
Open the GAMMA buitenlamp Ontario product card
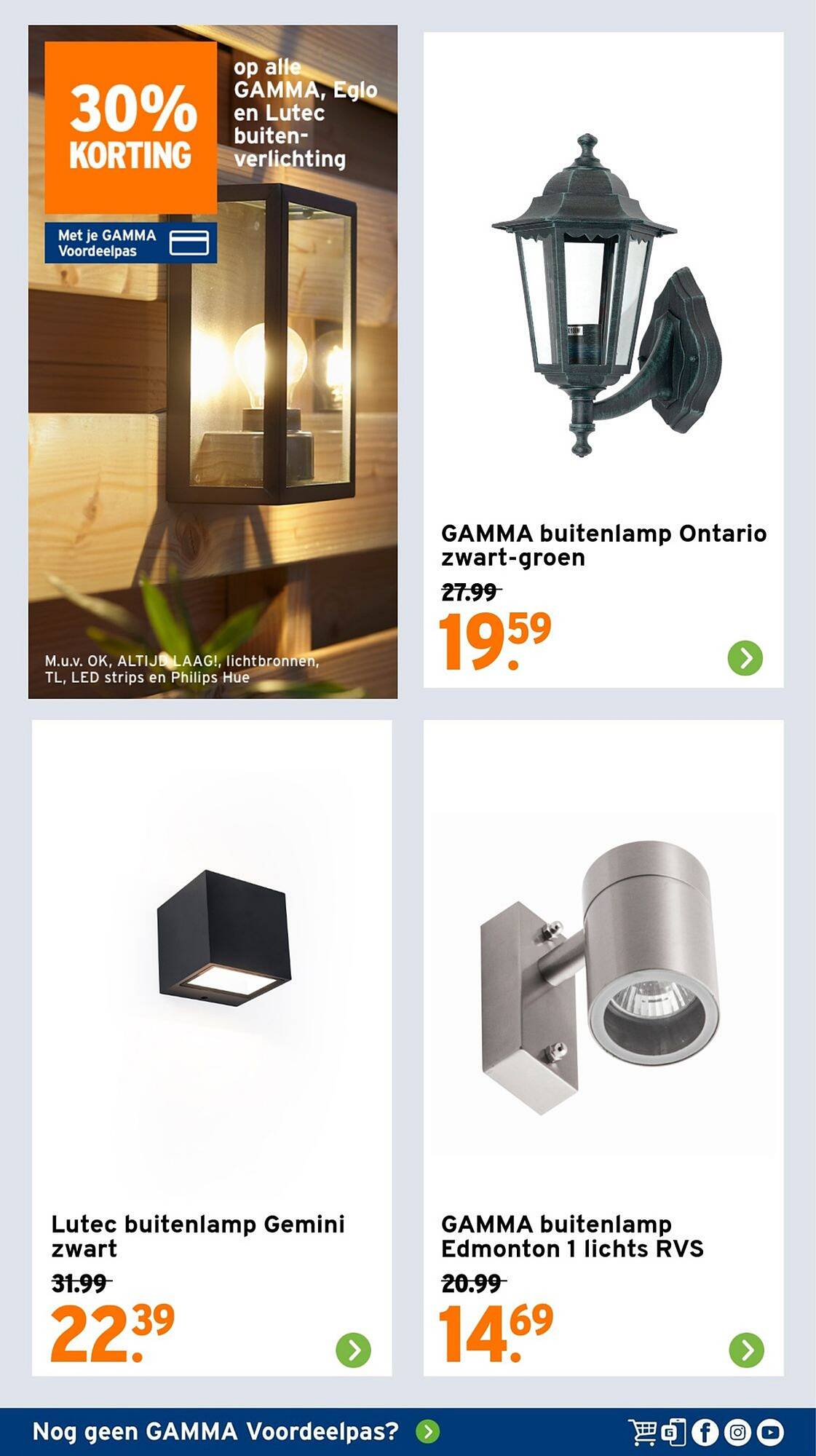[x=603, y=360]
